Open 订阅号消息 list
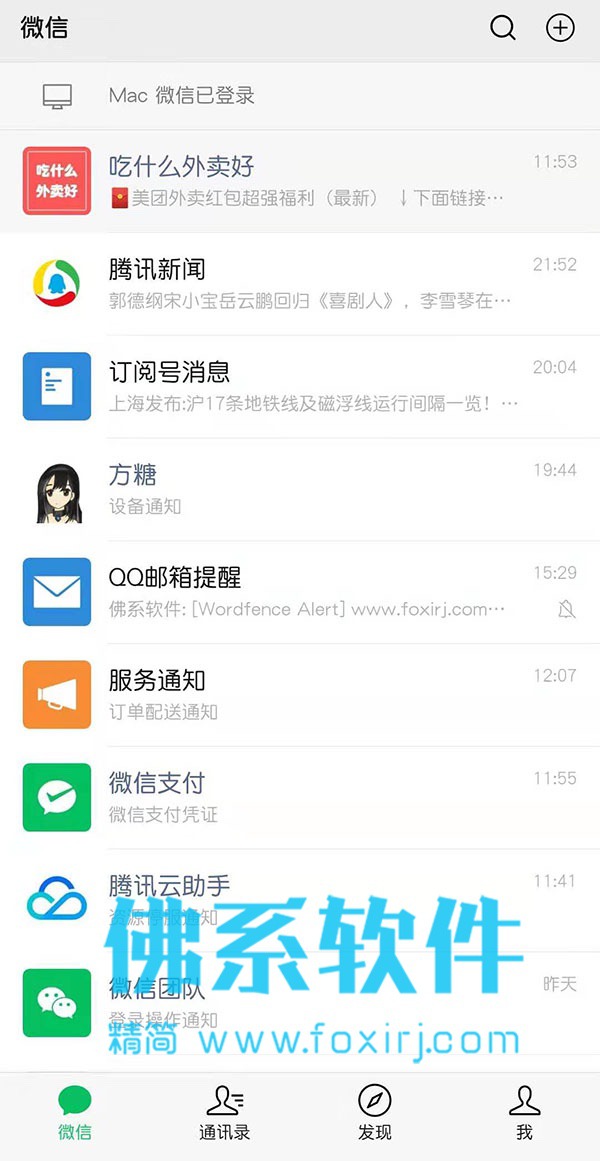Screen dimensions: 600x1161 [300, 386]
